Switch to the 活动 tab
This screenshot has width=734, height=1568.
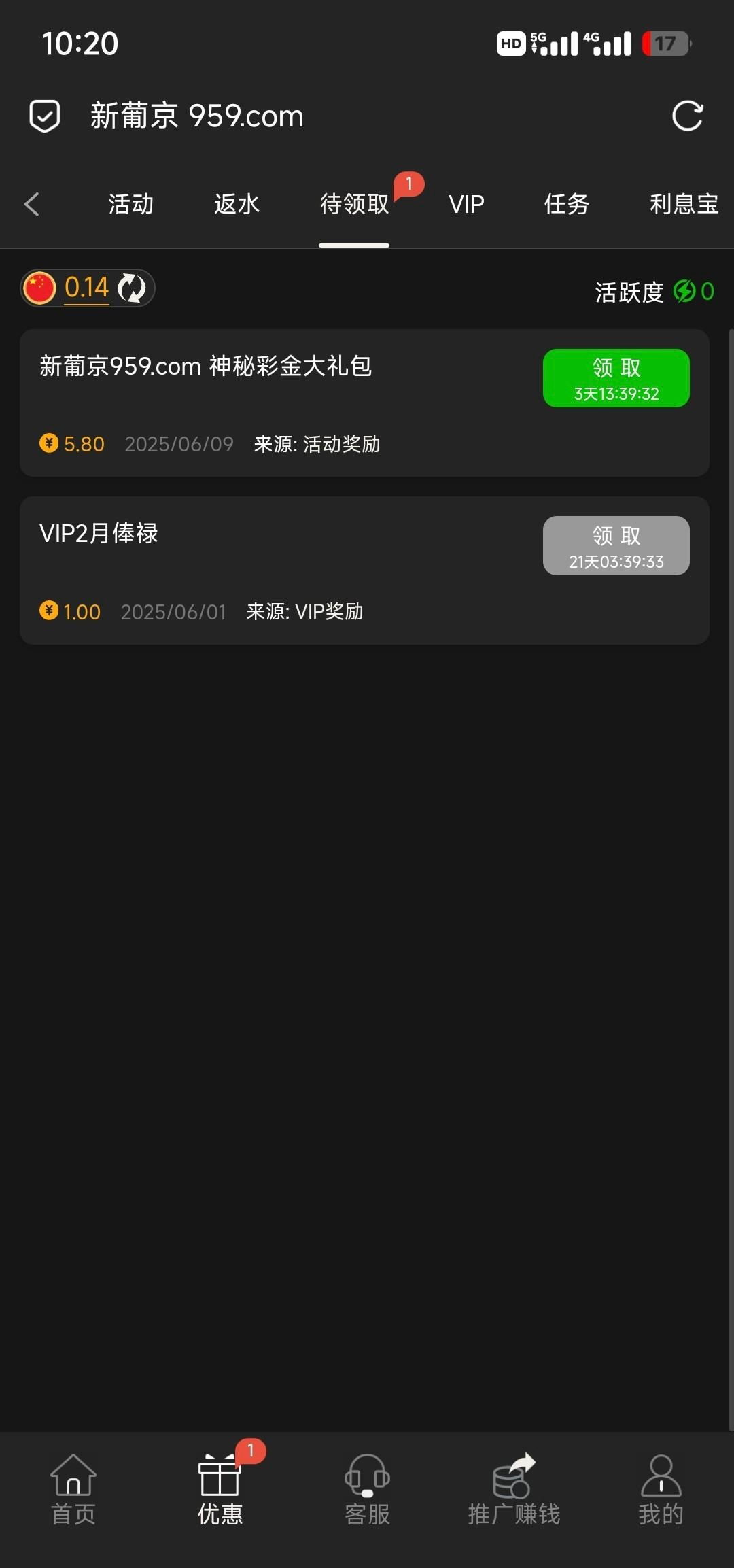[131, 204]
